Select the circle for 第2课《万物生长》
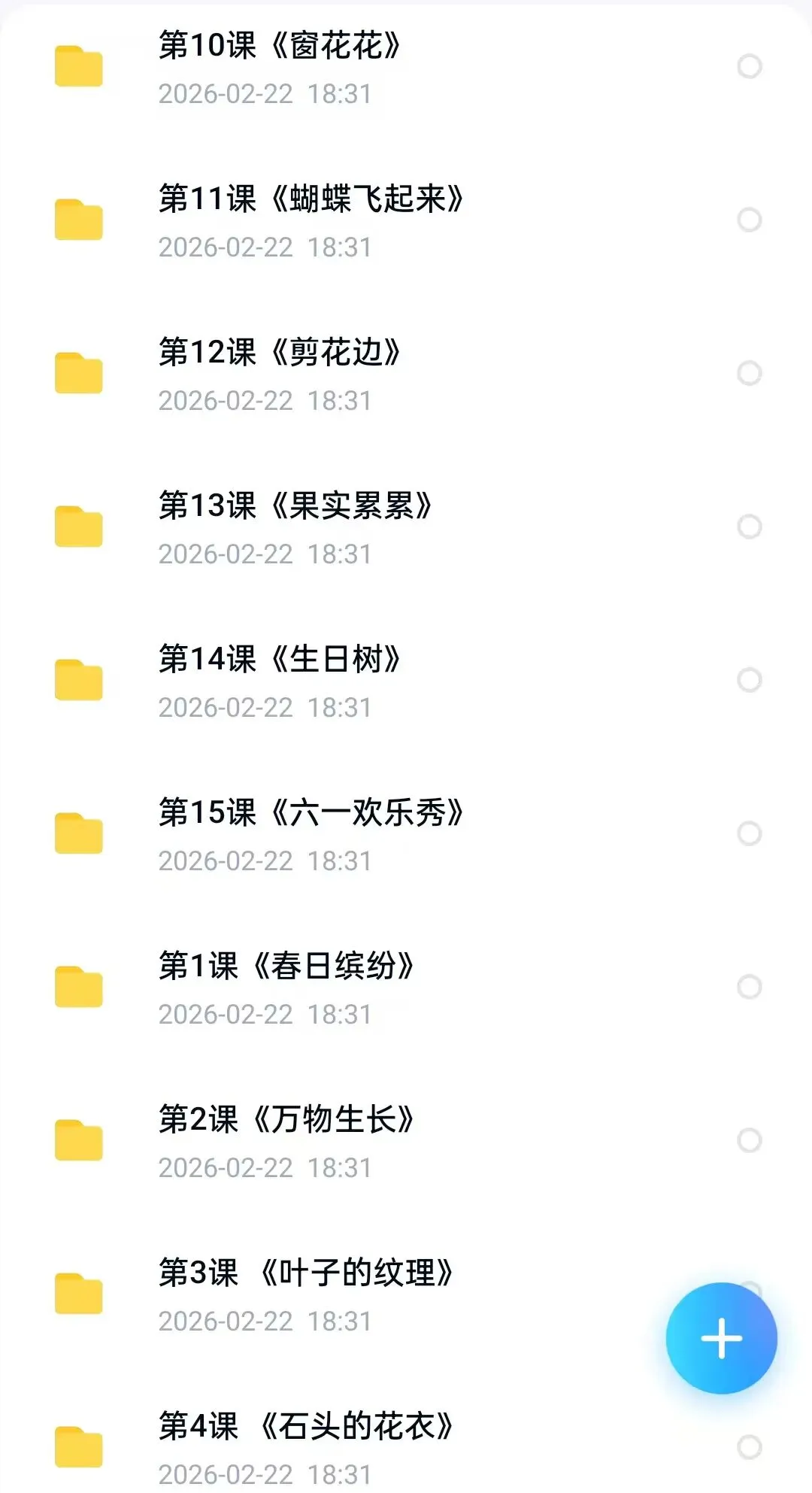812x1493 pixels. click(750, 1140)
